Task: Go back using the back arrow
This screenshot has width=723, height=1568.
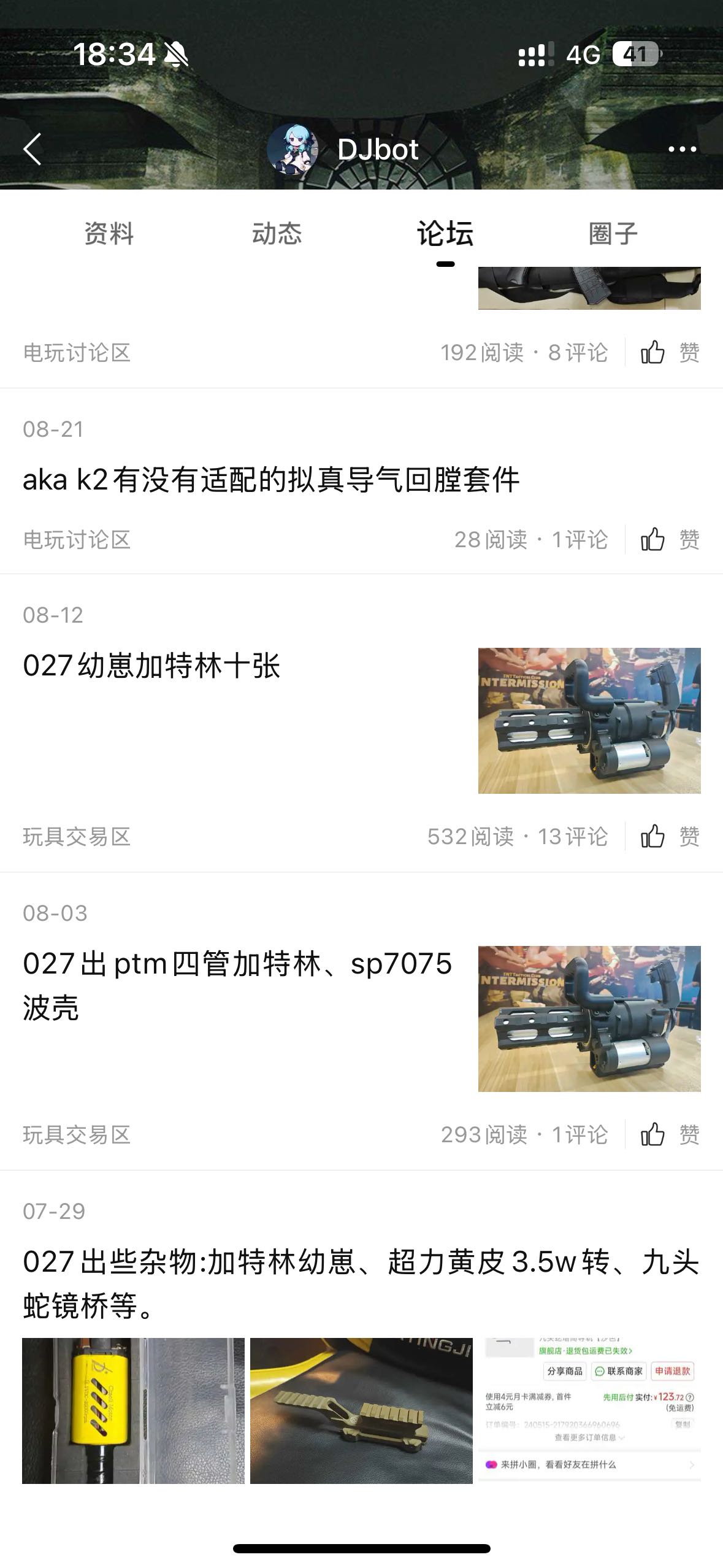Action: tap(33, 149)
